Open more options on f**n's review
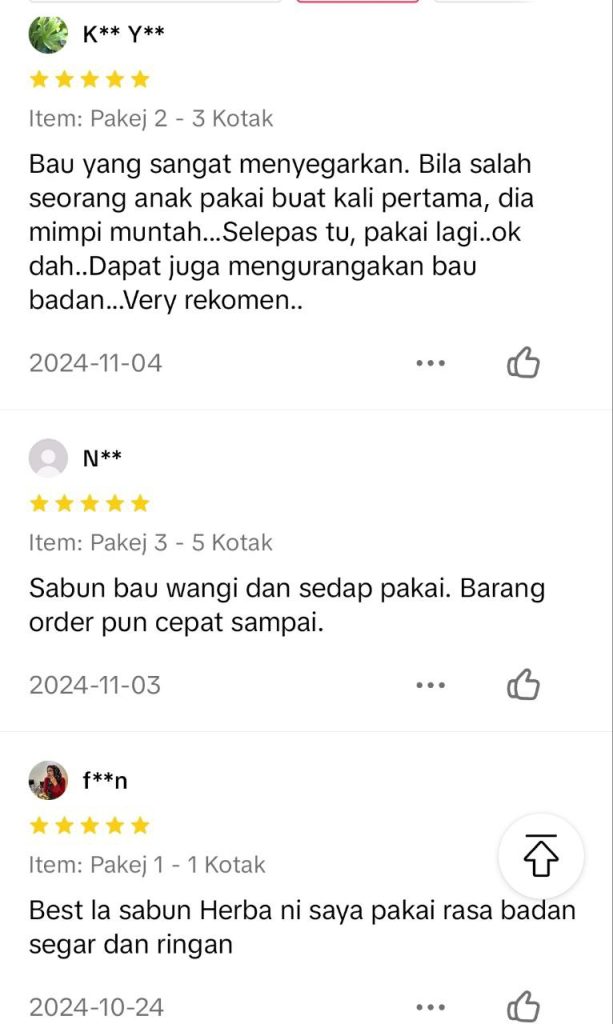This screenshot has width=613, height=1024. coord(430,1007)
